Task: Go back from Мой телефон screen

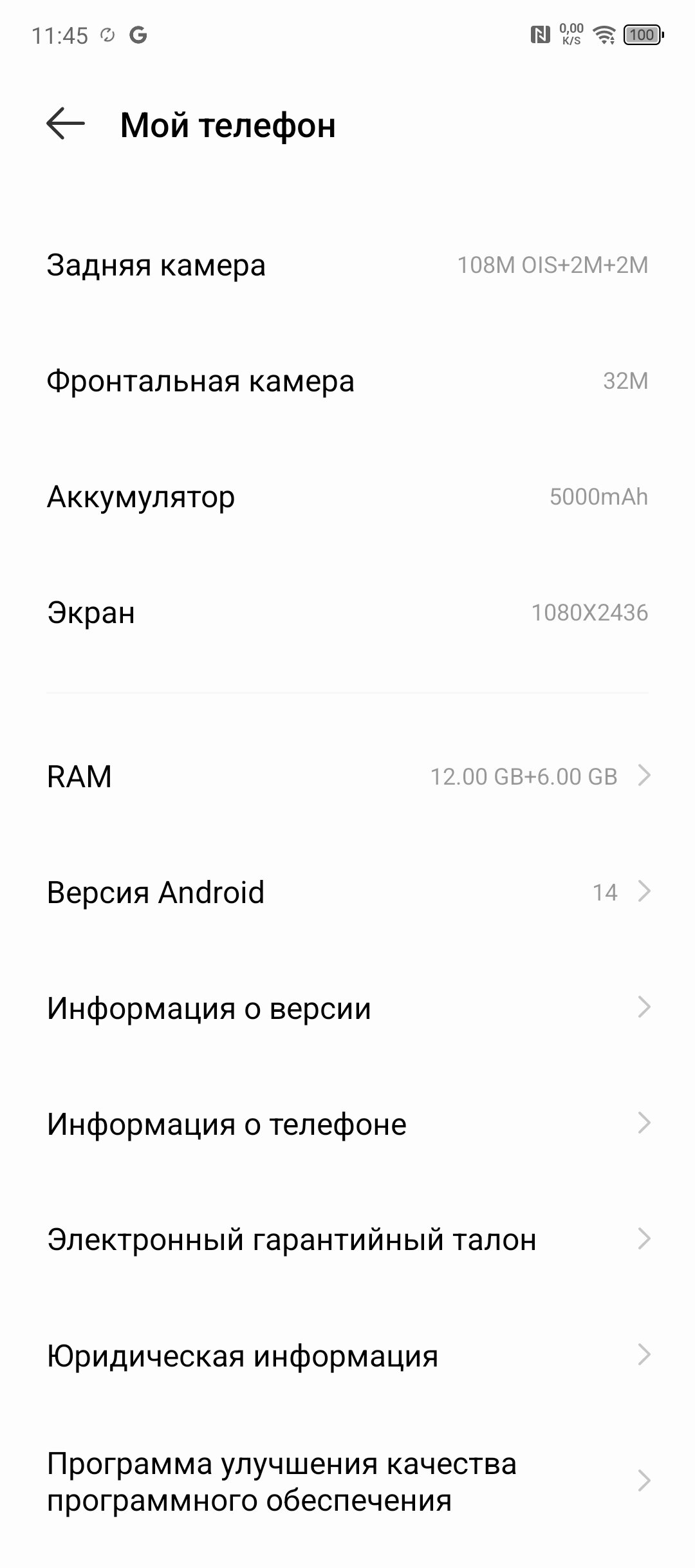Action: 66,124
